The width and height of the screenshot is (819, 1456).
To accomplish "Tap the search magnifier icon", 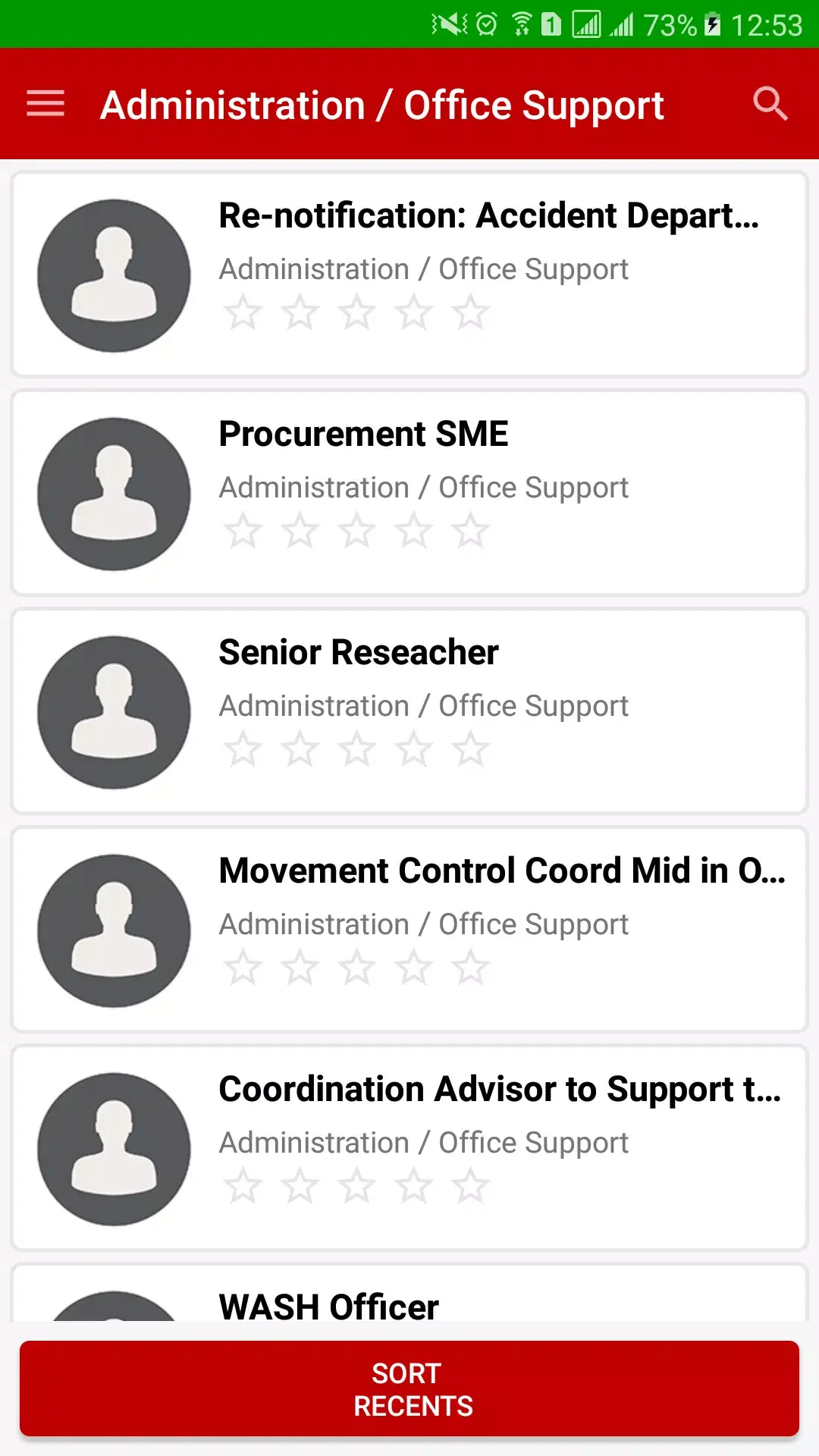I will (770, 104).
